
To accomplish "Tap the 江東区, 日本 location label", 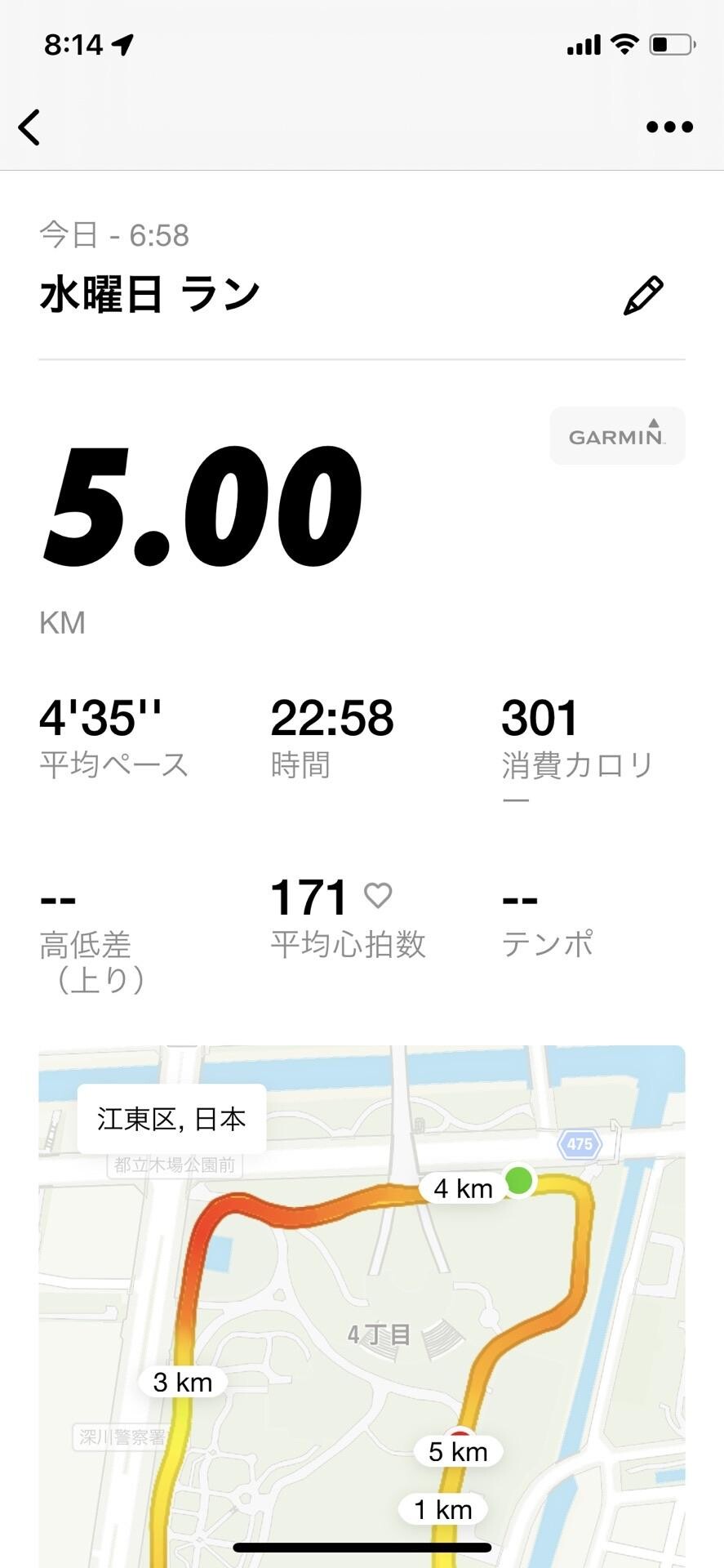I will (172, 1120).
